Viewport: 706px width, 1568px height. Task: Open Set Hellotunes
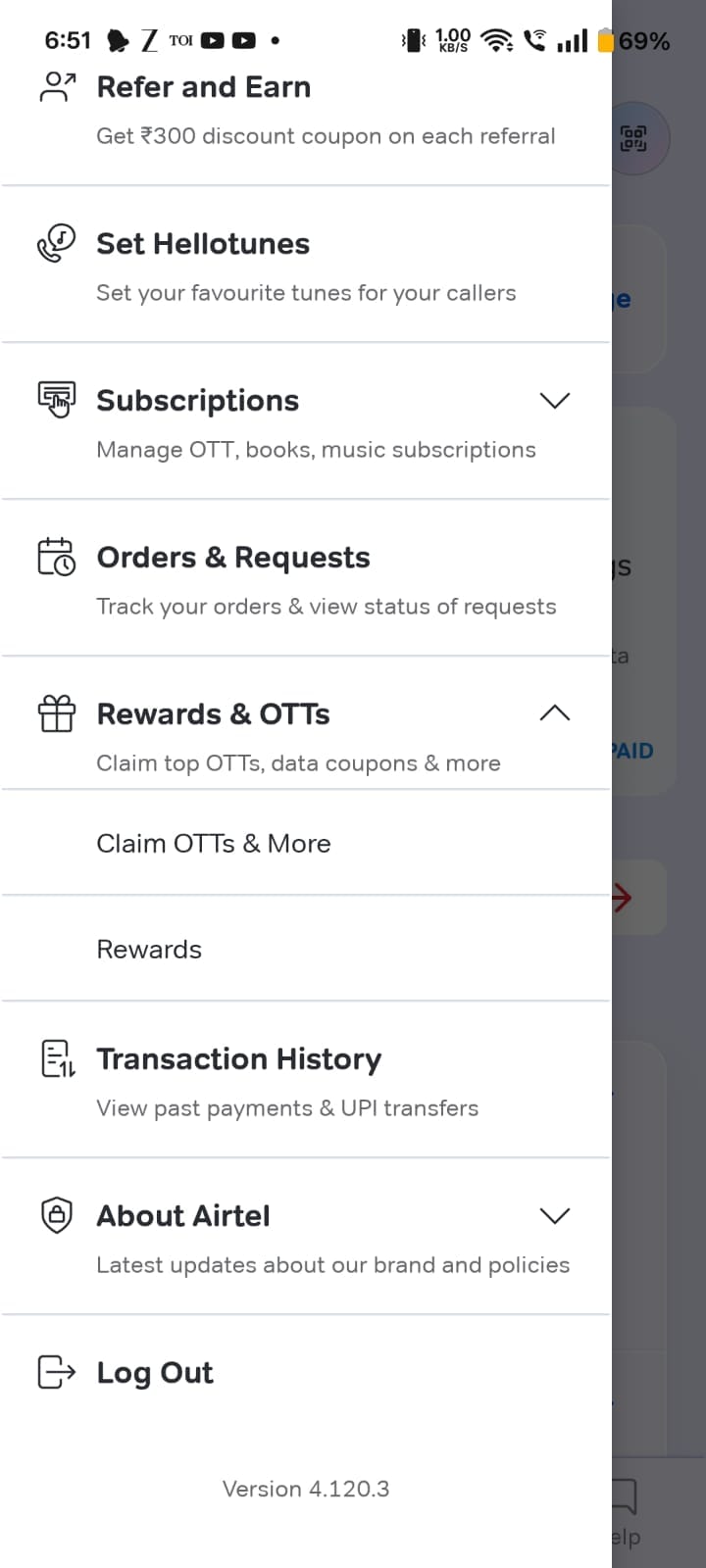click(305, 266)
